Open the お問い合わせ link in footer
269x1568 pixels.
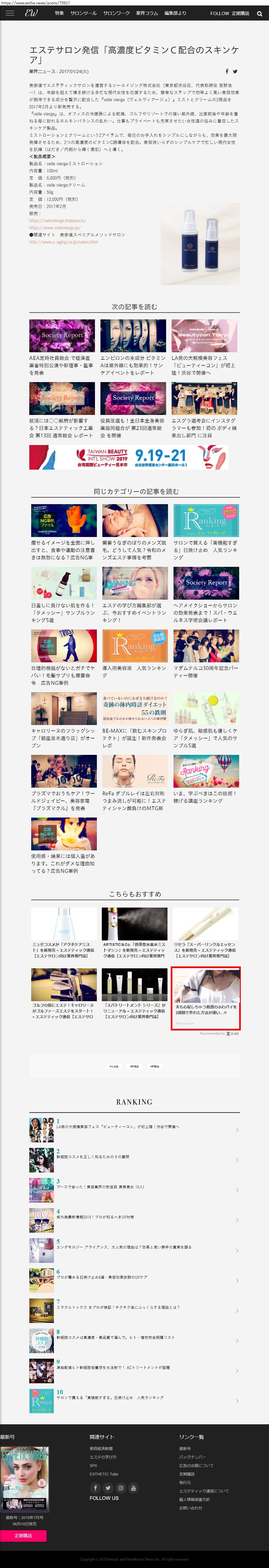pyautogui.click(x=190, y=1508)
